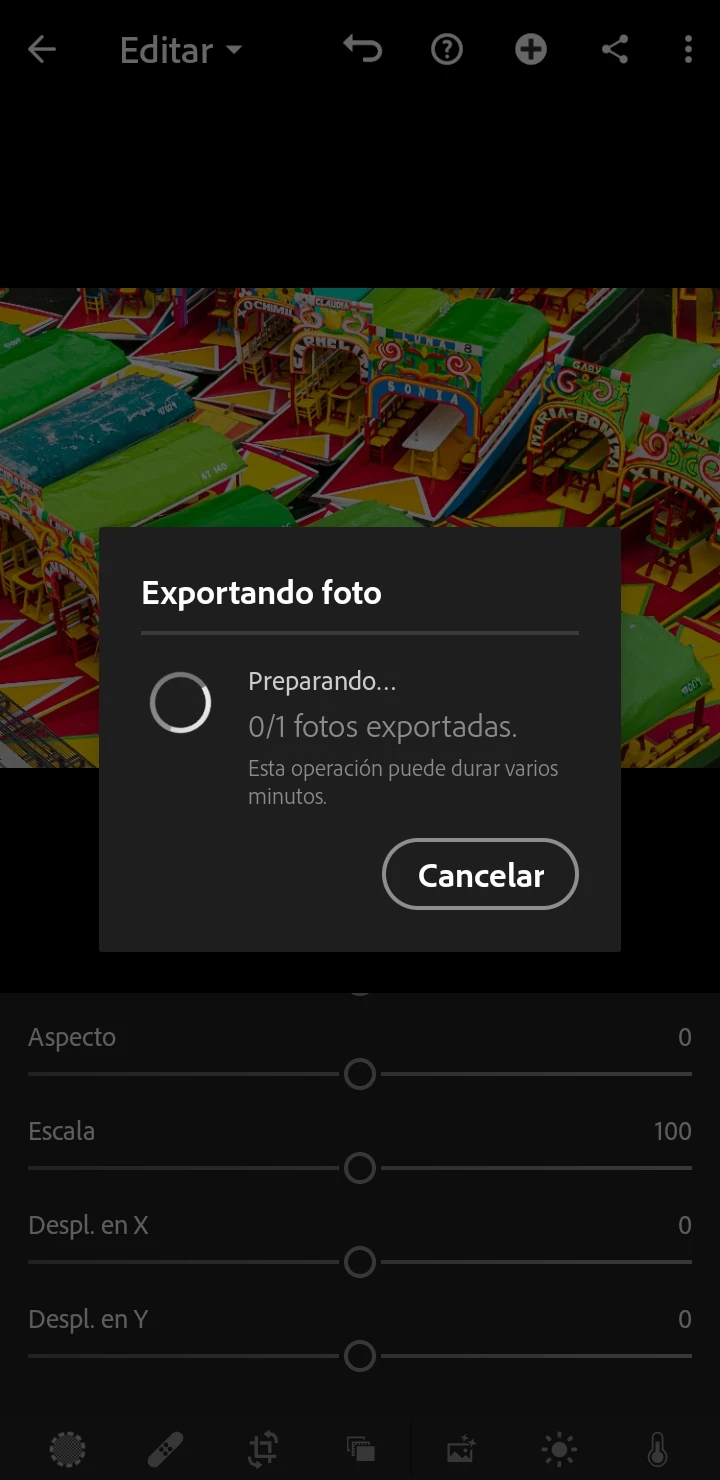Apply the auto enhance tool
The height and width of the screenshot is (1480, 720).
pyautogui.click(x=460, y=1448)
